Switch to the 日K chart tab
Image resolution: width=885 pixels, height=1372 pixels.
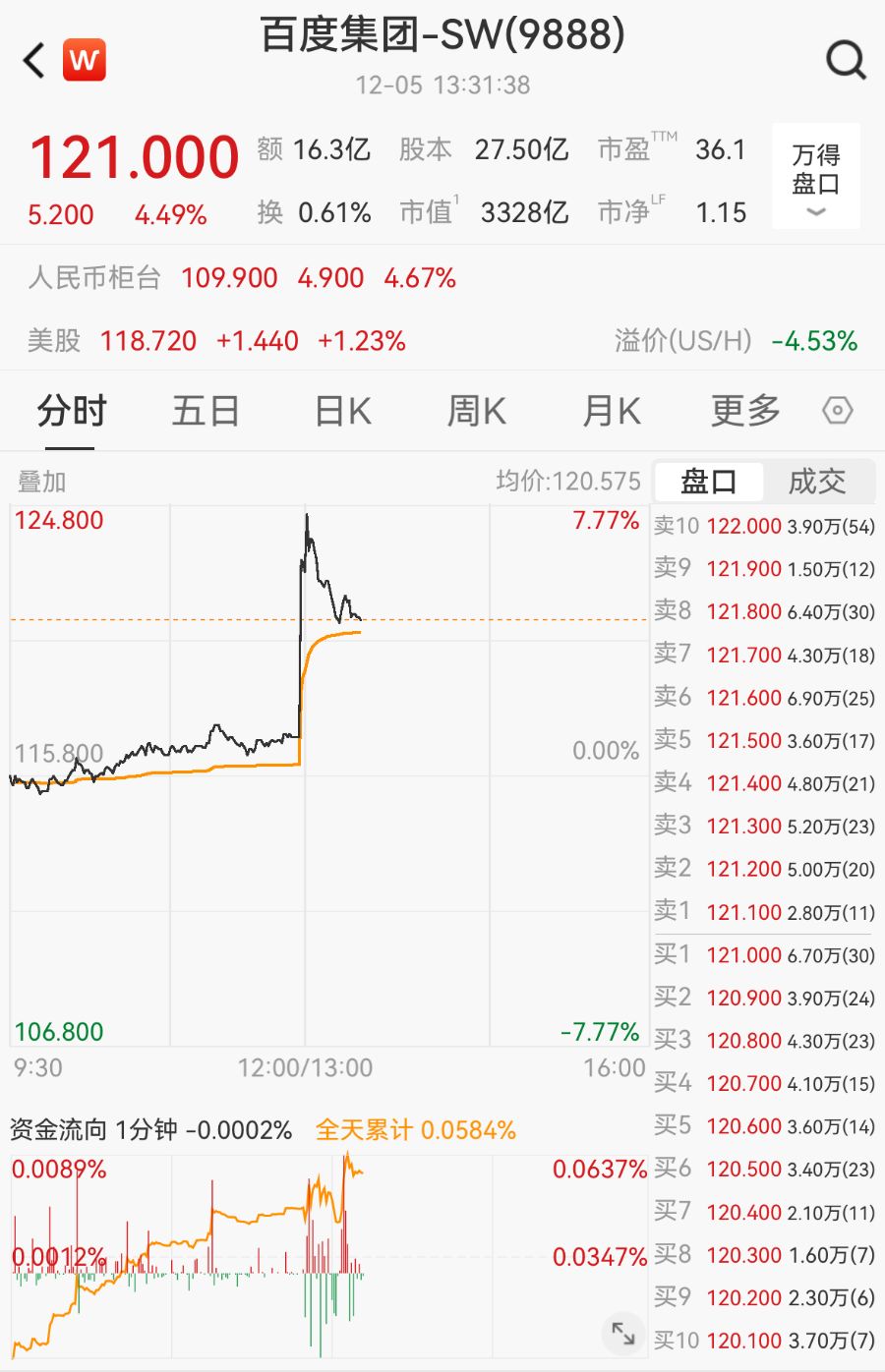tap(342, 411)
